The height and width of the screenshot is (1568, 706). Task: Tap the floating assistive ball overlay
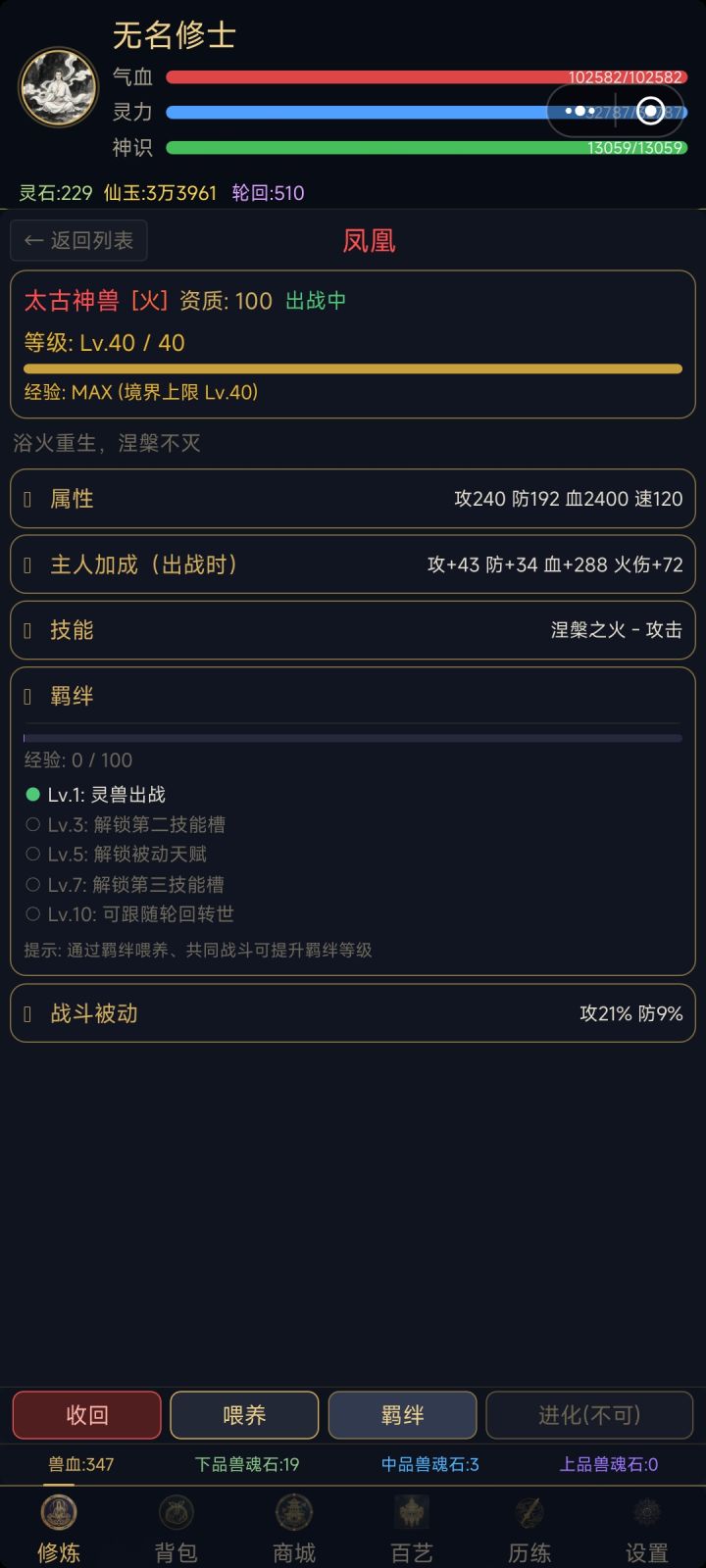[649, 112]
